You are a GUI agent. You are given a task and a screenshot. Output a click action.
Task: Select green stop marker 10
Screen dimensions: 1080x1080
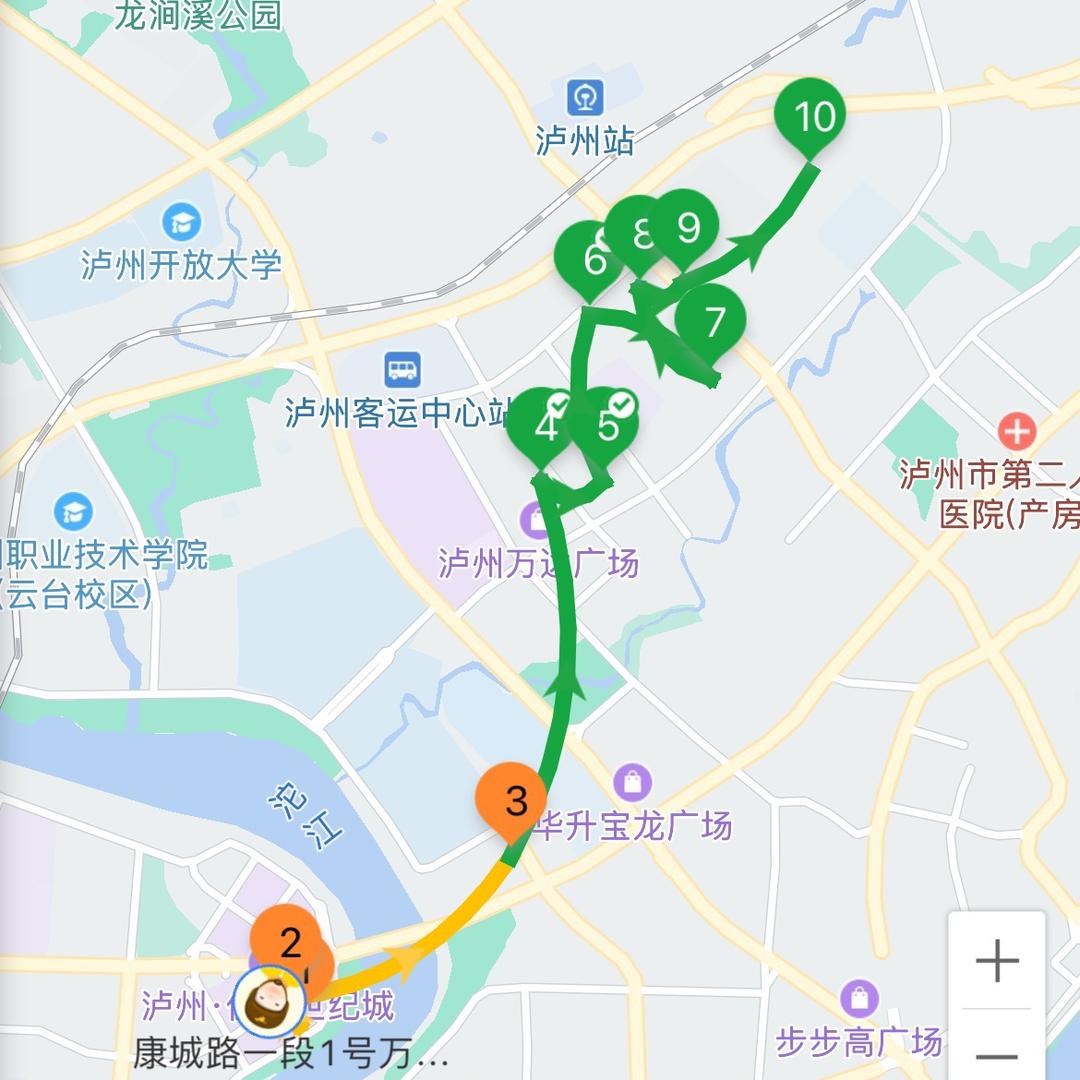tap(811, 115)
